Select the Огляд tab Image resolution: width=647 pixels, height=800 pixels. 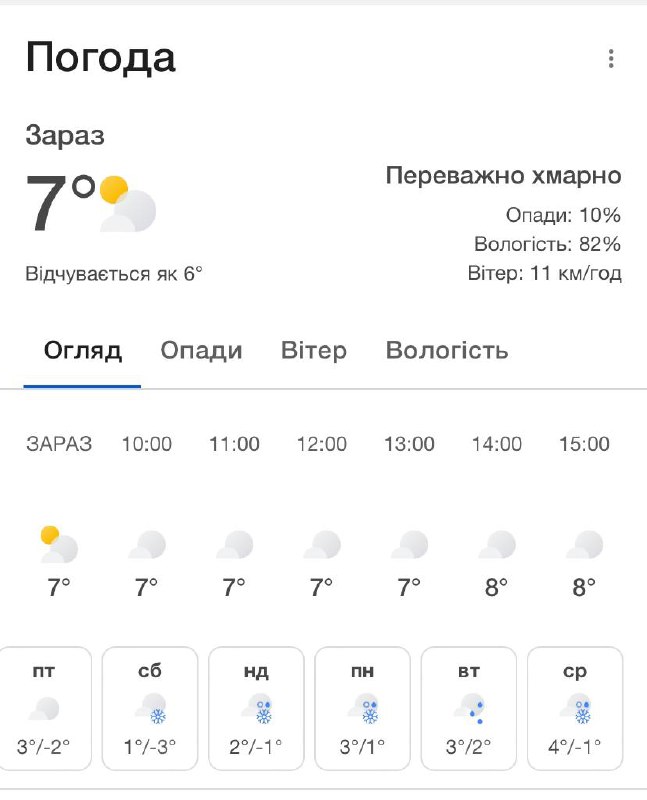pos(83,351)
